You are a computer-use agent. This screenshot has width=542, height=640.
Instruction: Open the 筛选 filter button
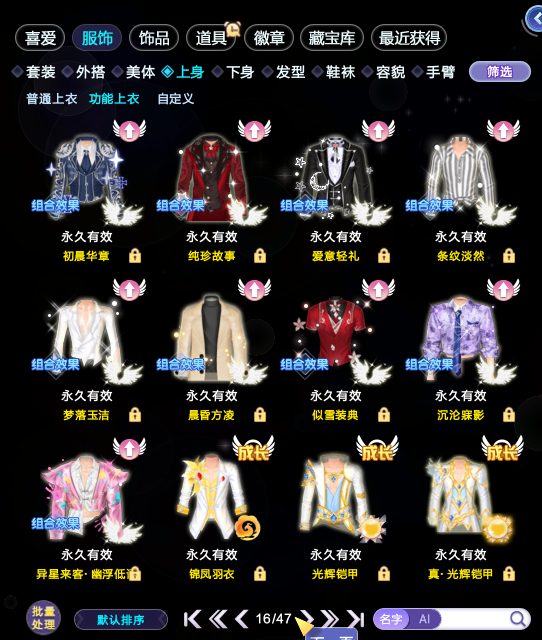click(x=500, y=72)
